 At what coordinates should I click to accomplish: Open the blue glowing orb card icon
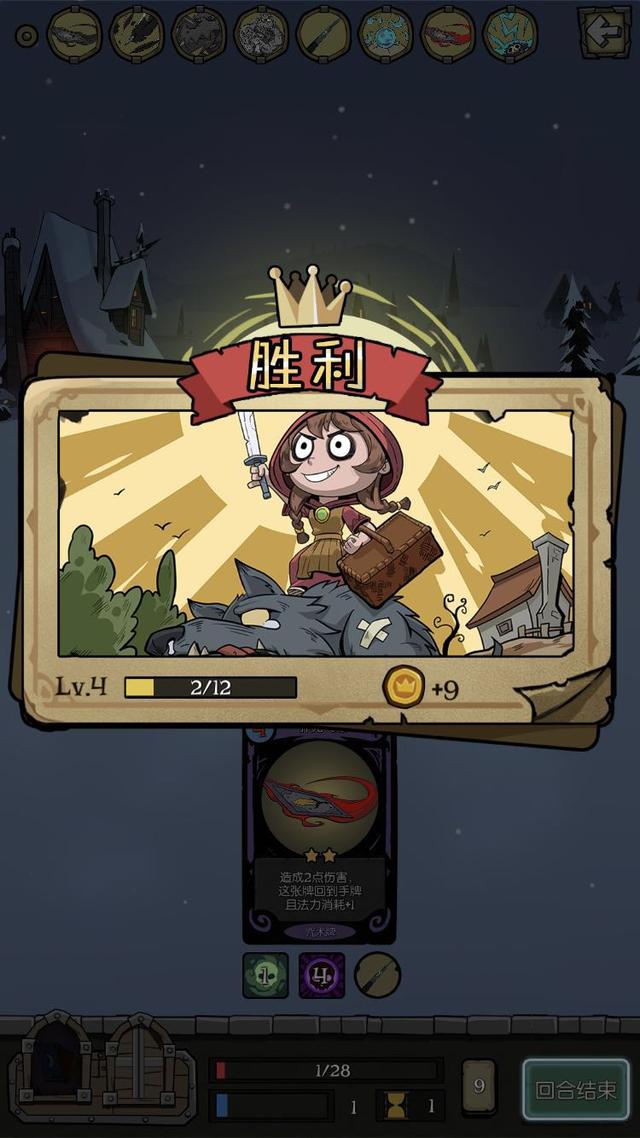(x=385, y=34)
